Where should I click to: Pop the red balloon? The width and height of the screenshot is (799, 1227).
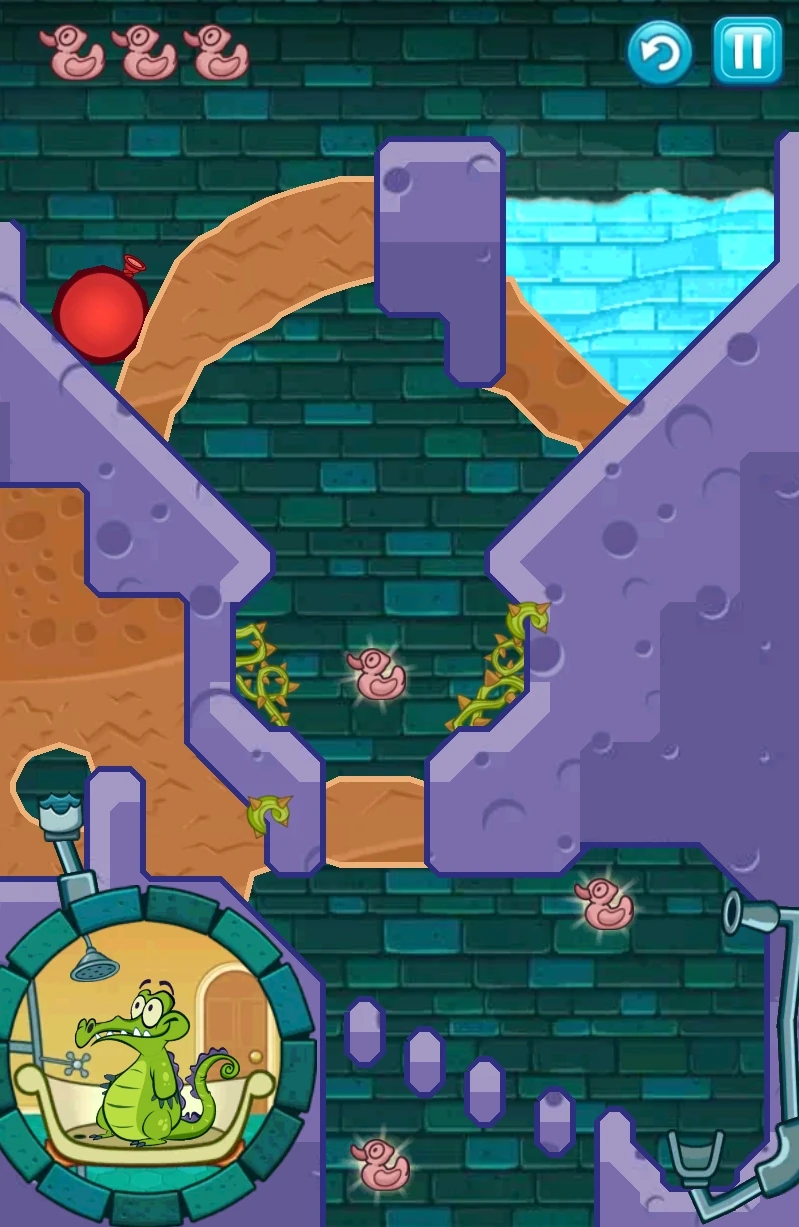[100, 312]
